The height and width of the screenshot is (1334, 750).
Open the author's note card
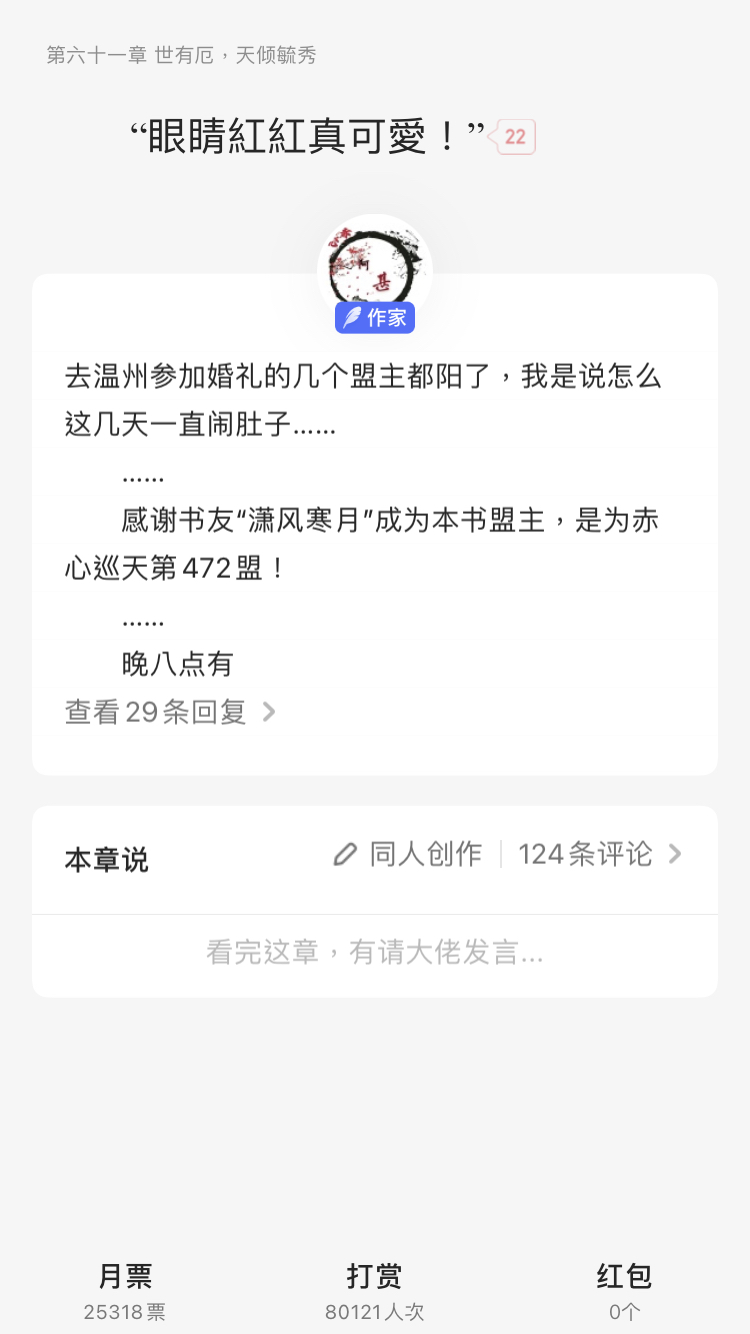375,520
